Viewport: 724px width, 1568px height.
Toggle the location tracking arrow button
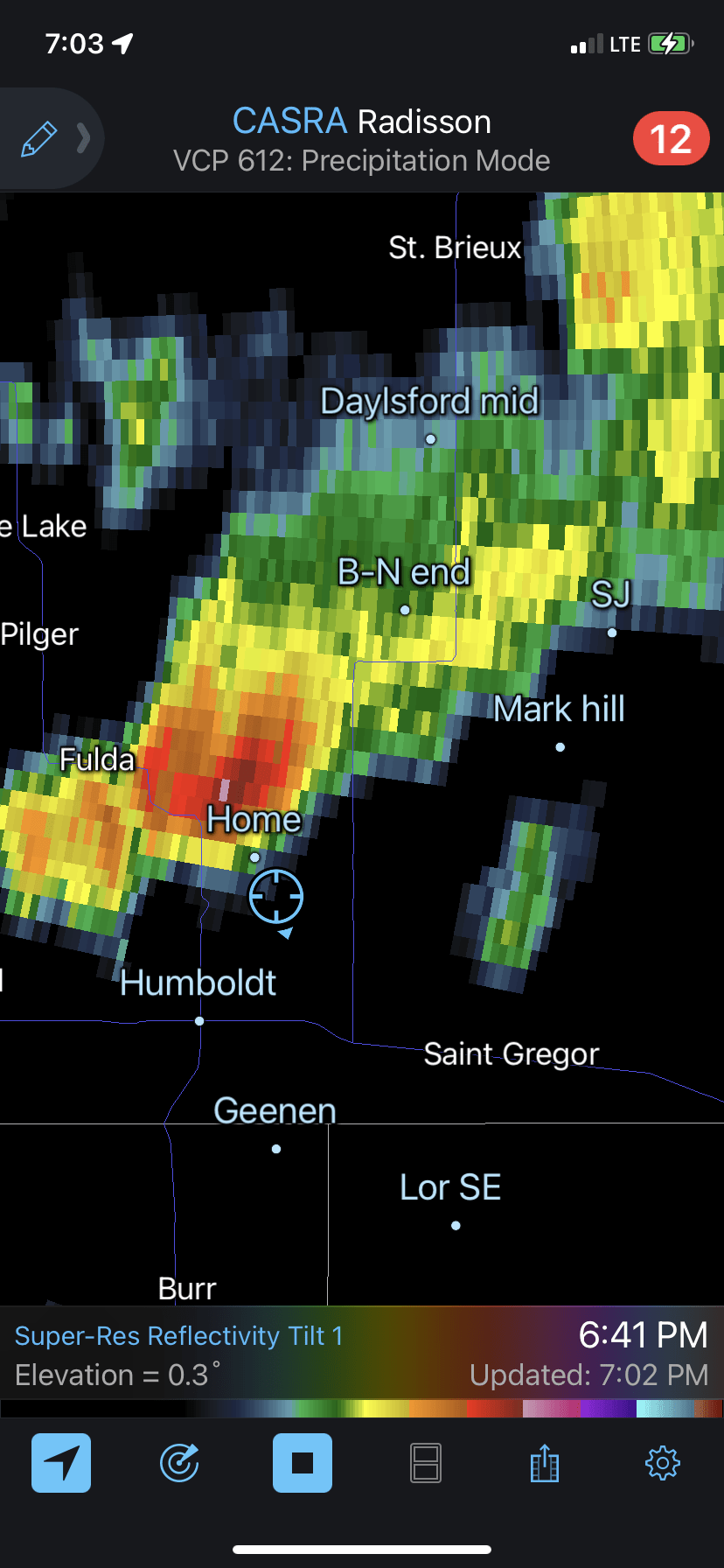pyautogui.click(x=61, y=1463)
